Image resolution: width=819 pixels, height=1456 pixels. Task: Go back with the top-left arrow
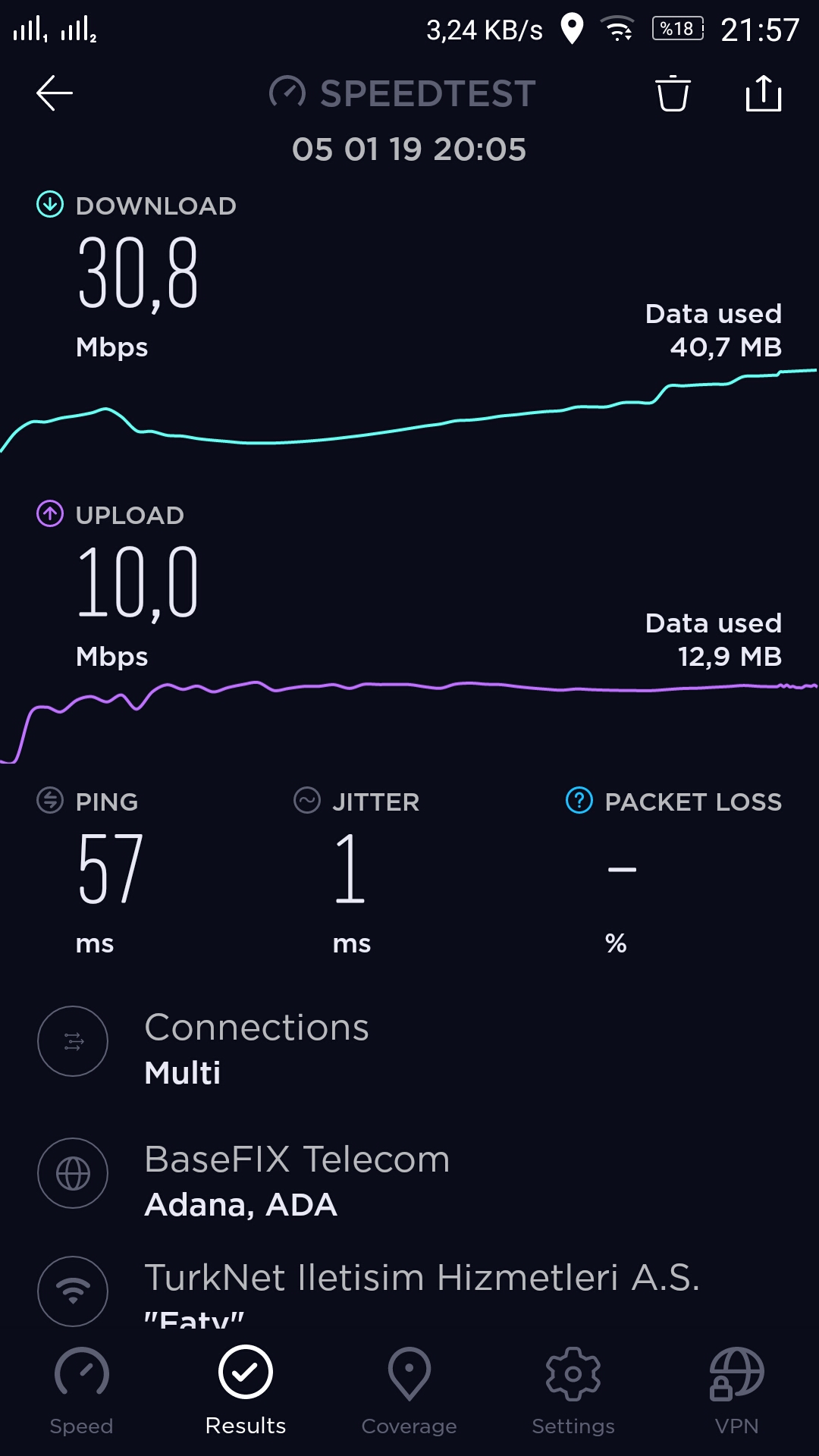[55, 93]
